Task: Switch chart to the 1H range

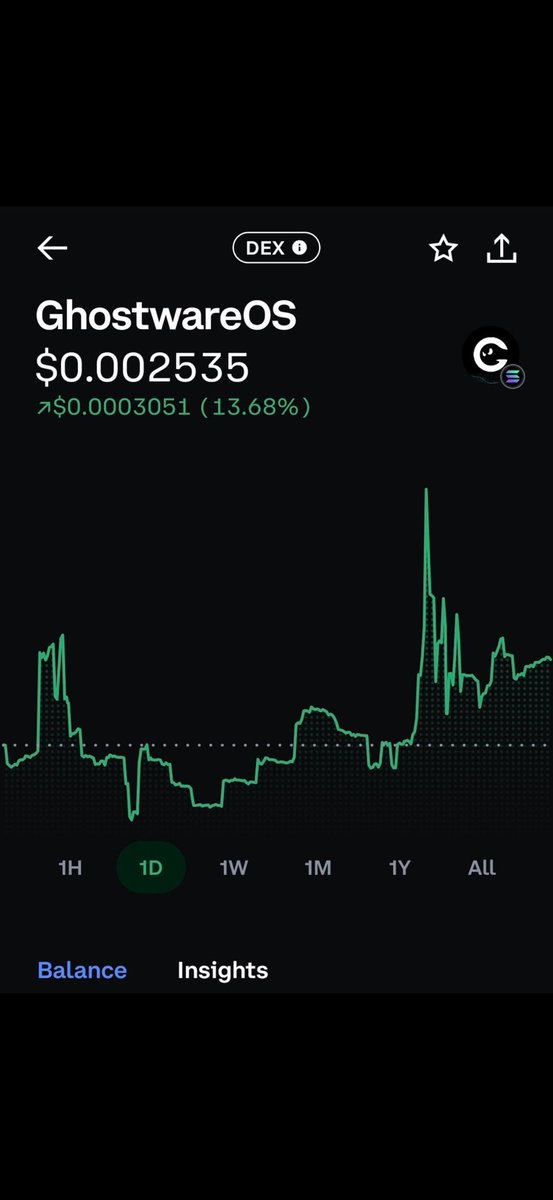Action: (x=69, y=868)
